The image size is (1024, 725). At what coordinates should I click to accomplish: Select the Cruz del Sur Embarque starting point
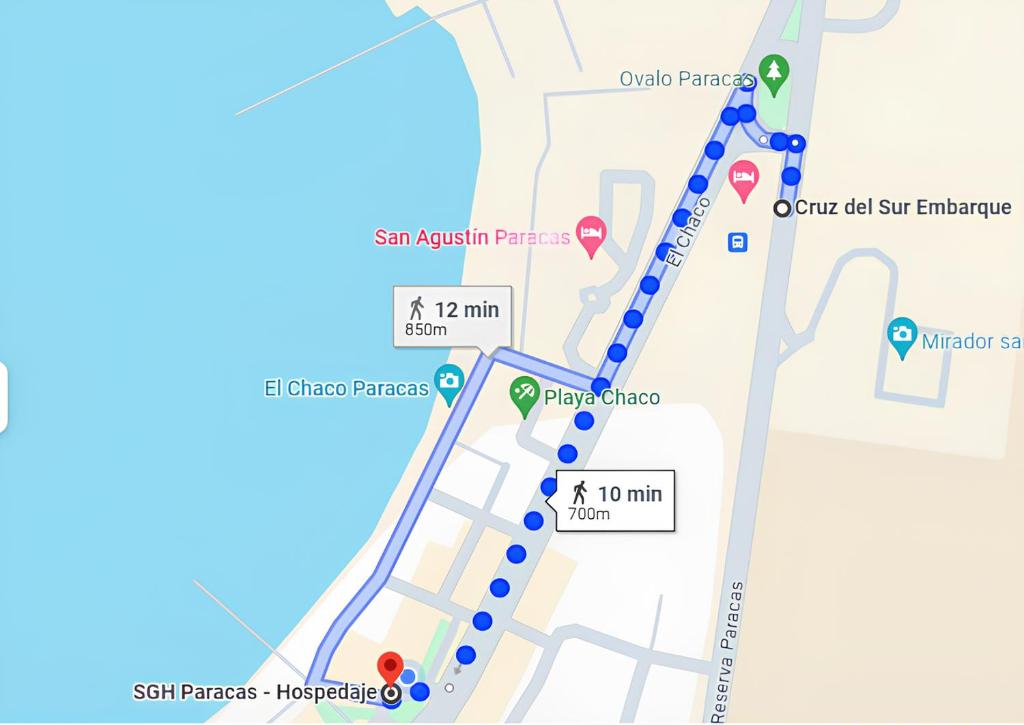(x=782, y=208)
